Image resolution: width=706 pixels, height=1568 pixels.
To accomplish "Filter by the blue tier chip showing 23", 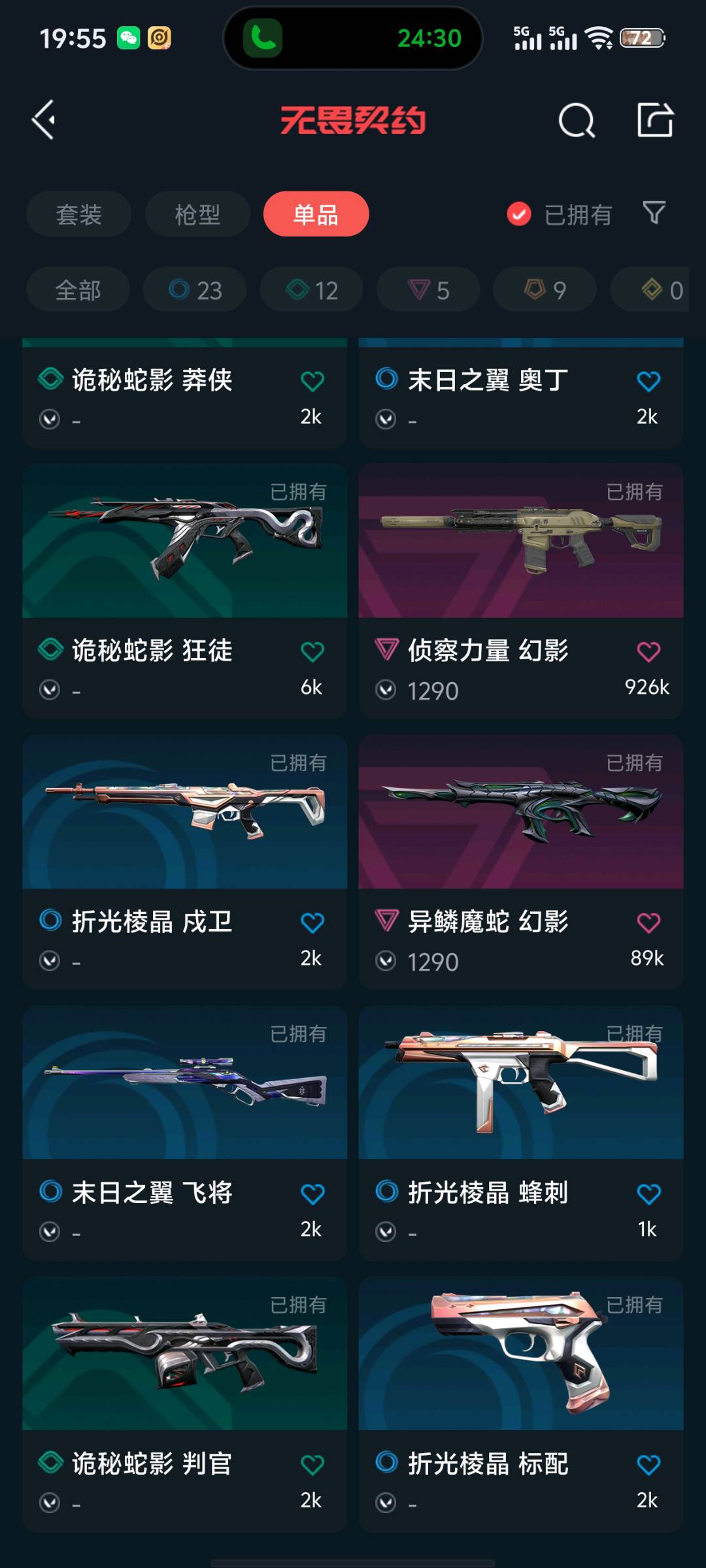I will click(x=195, y=290).
